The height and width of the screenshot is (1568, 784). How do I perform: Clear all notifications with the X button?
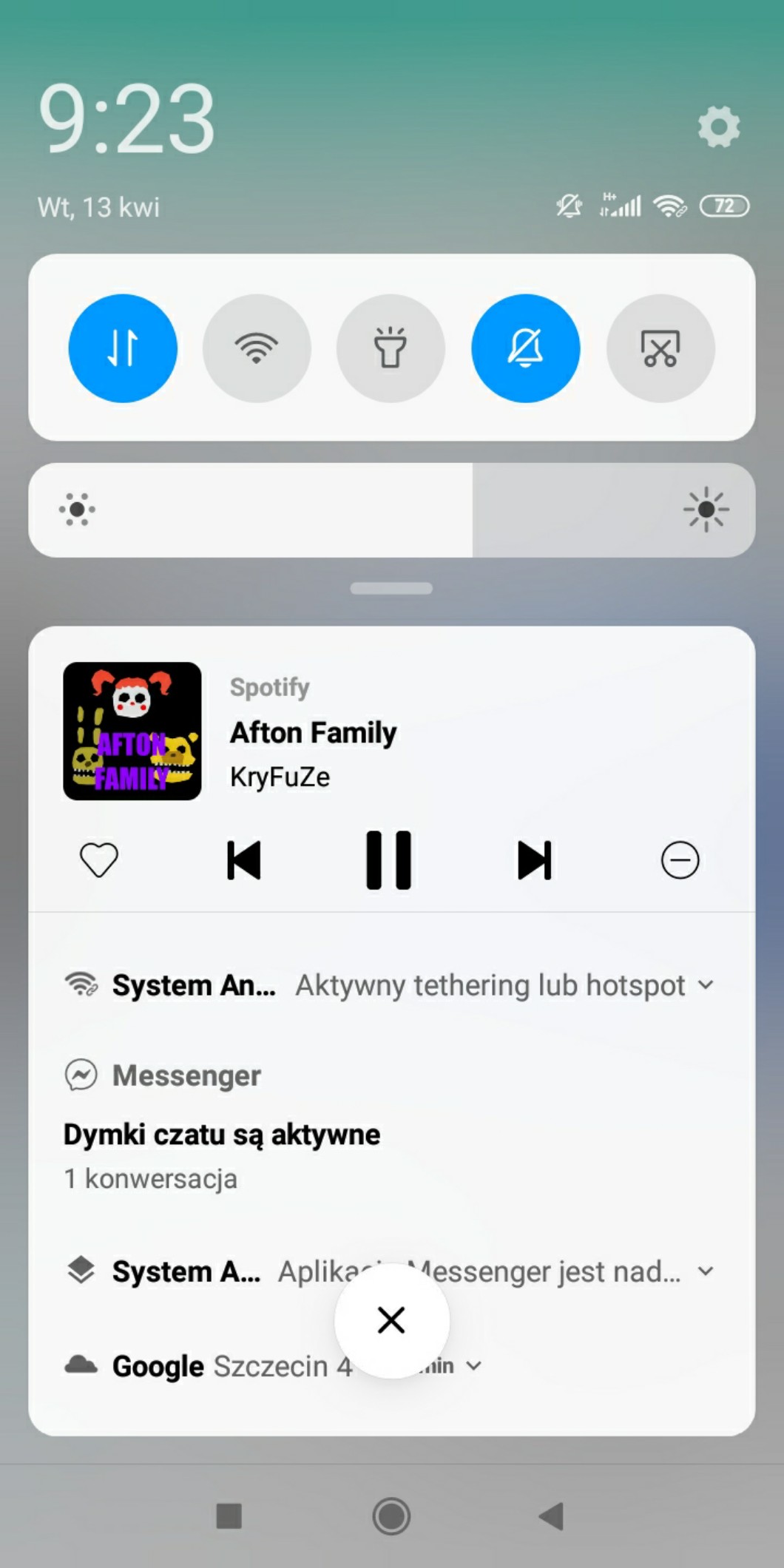(391, 1320)
